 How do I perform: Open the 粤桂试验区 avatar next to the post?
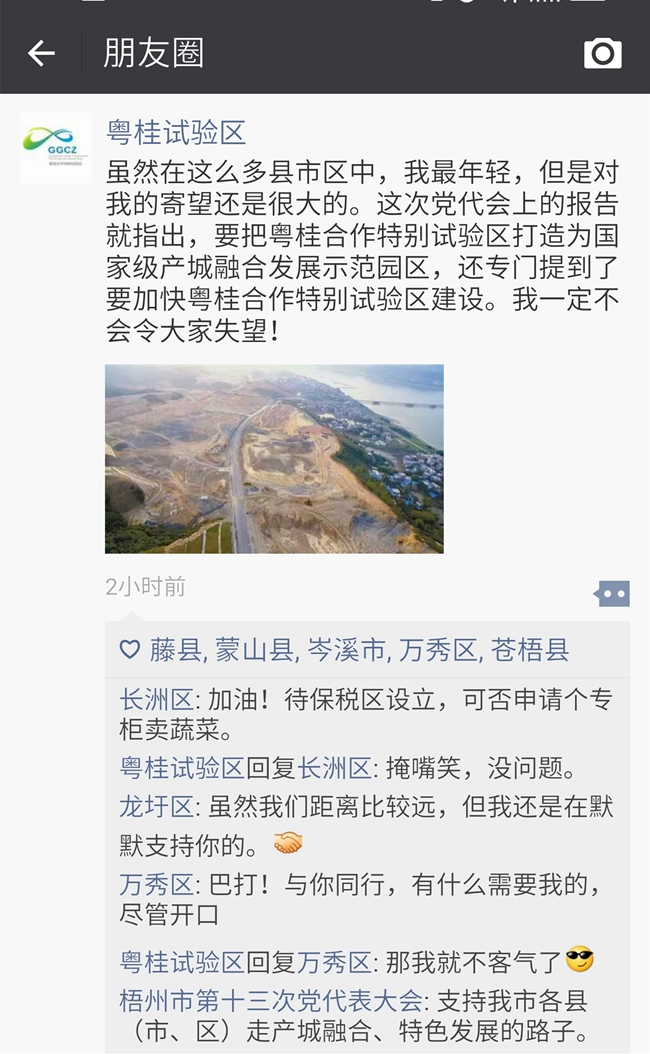click(56, 148)
